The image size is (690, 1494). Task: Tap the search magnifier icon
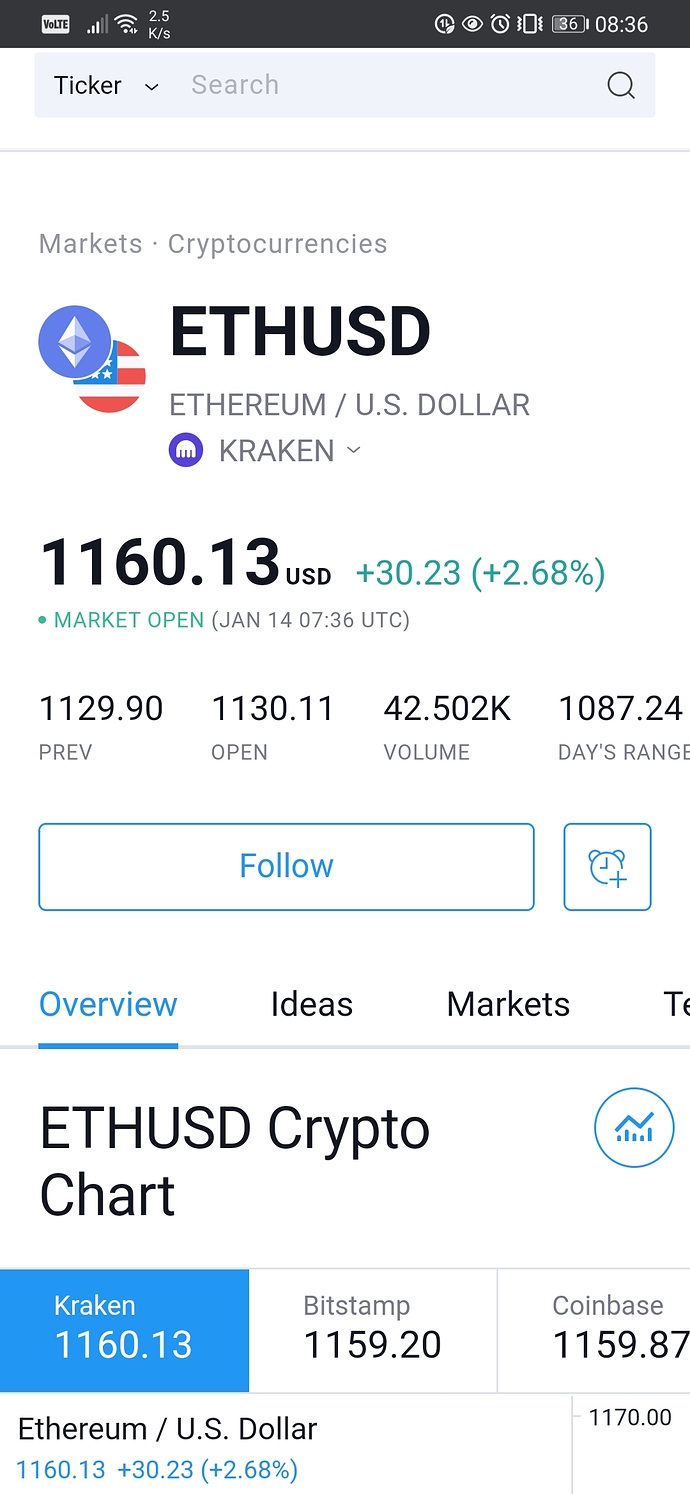click(x=621, y=85)
